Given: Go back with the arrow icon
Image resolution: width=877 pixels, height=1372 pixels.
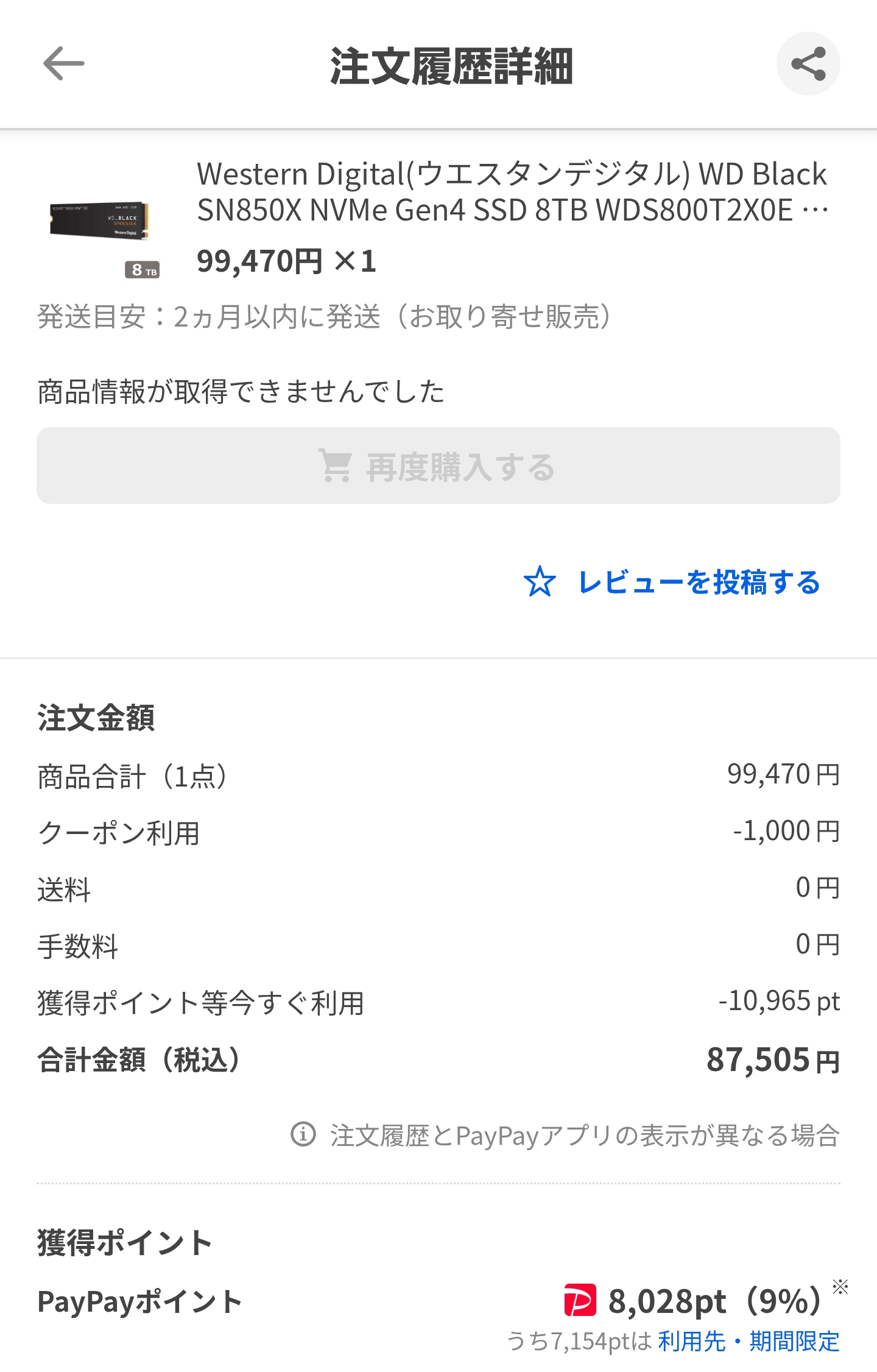Looking at the screenshot, I should [63, 63].
